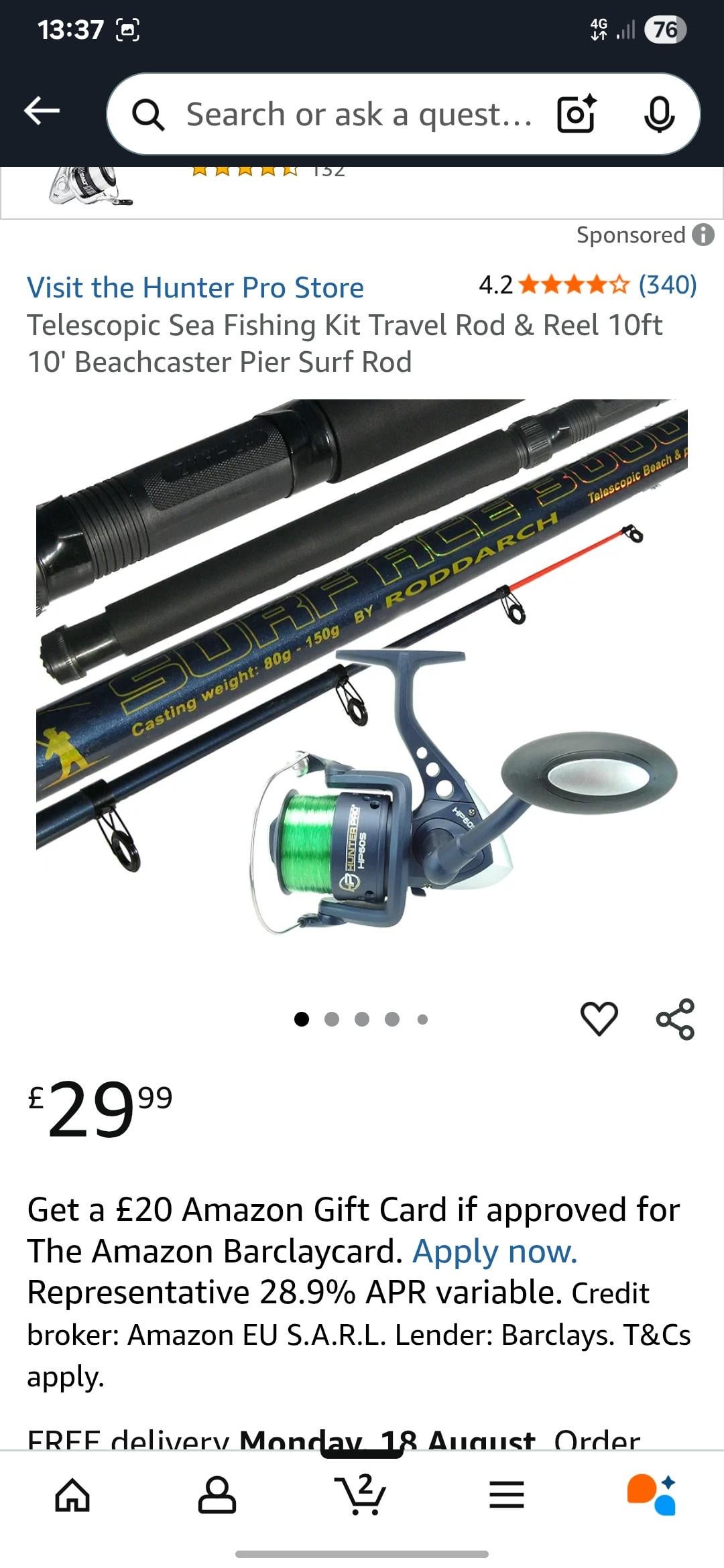Tap the search or ask a question field

359,115
